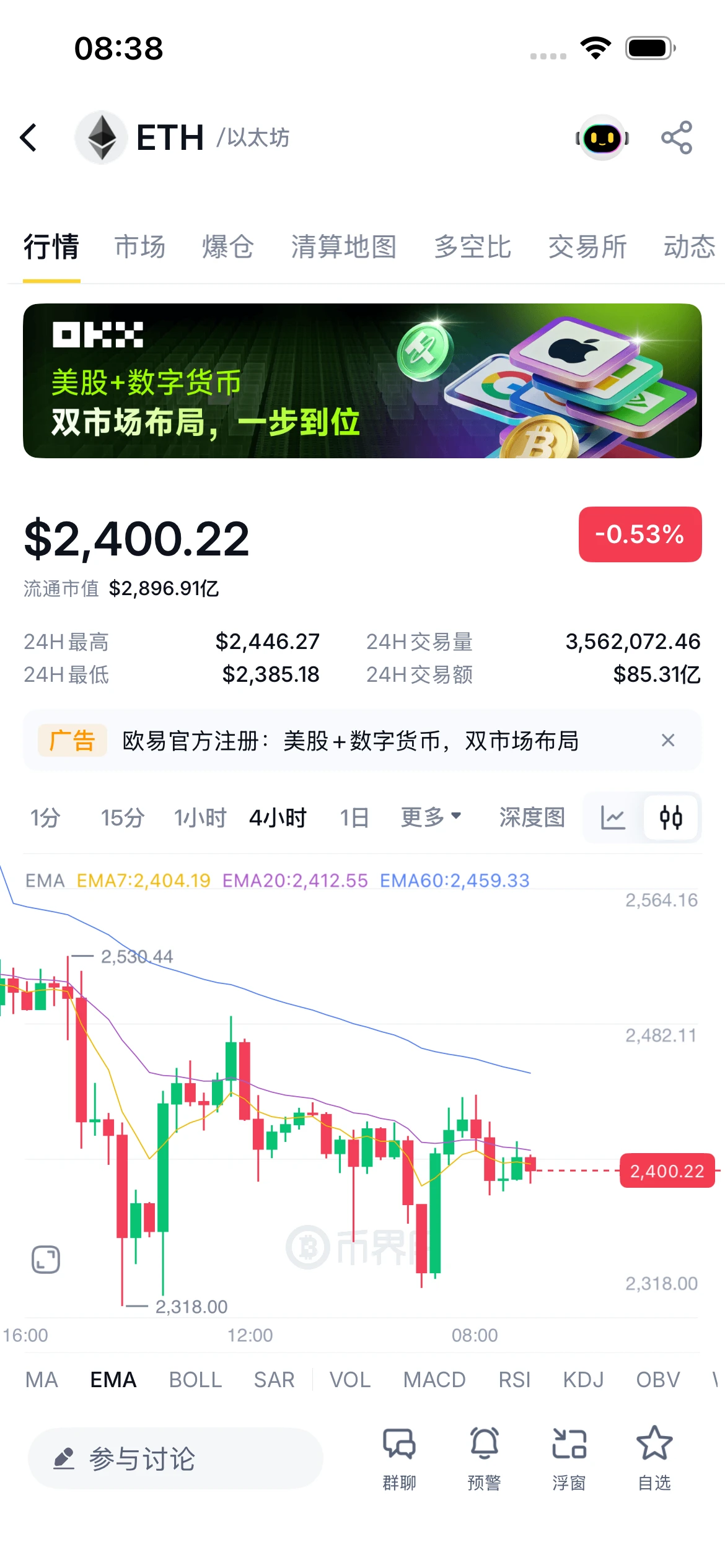Add ETH to 自选 favorites
The width and height of the screenshot is (725, 1568).
pos(654,1458)
